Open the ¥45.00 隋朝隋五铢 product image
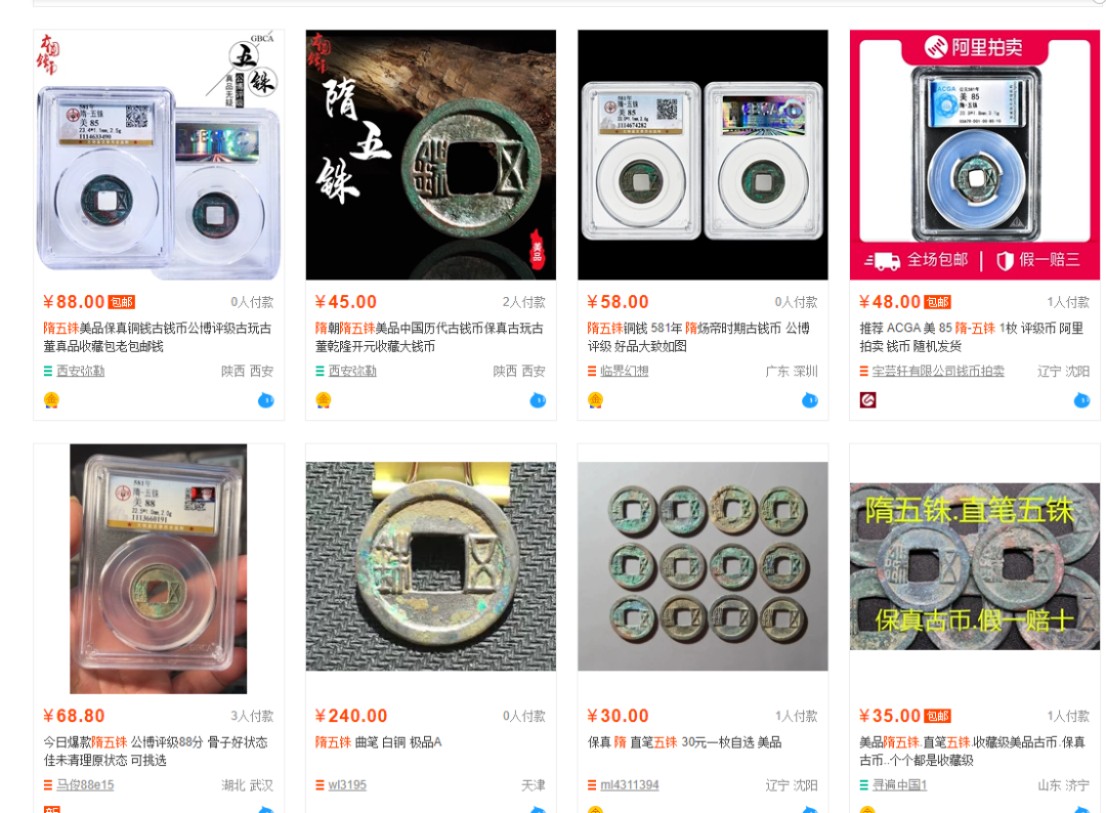1106x813 pixels. [x=430, y=155]
